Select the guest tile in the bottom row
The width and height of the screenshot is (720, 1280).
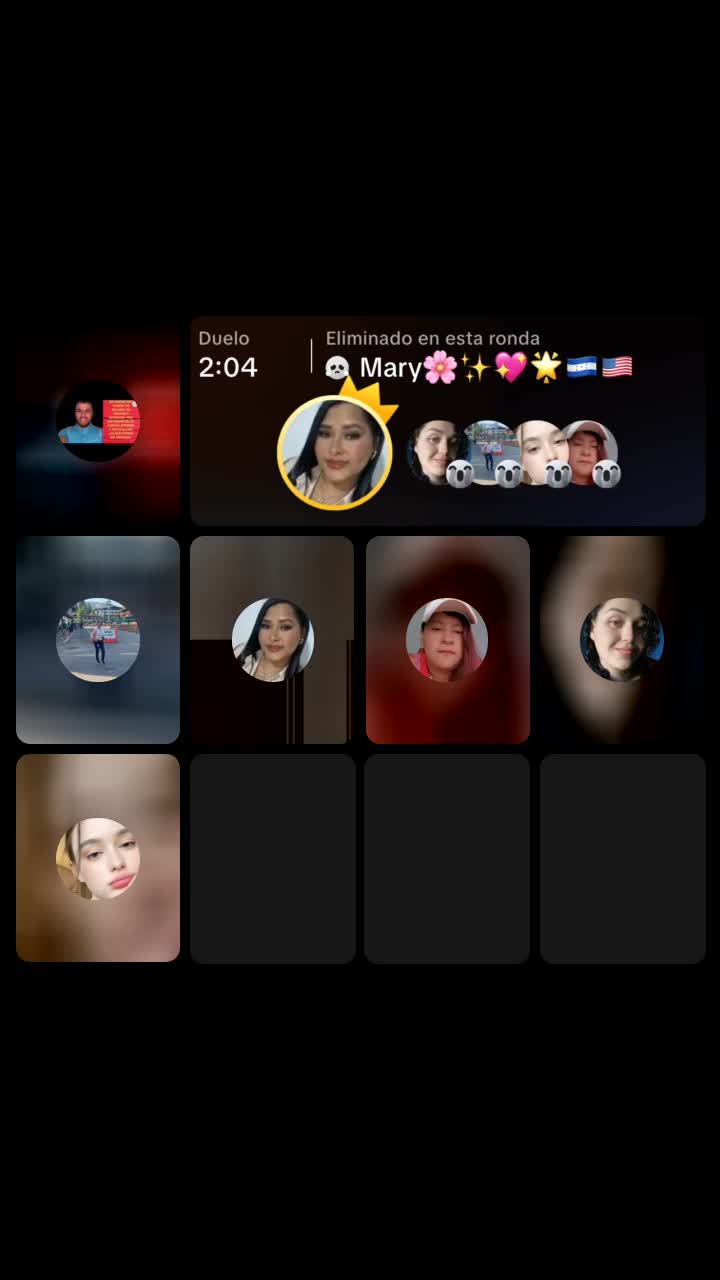pos(98,858)
